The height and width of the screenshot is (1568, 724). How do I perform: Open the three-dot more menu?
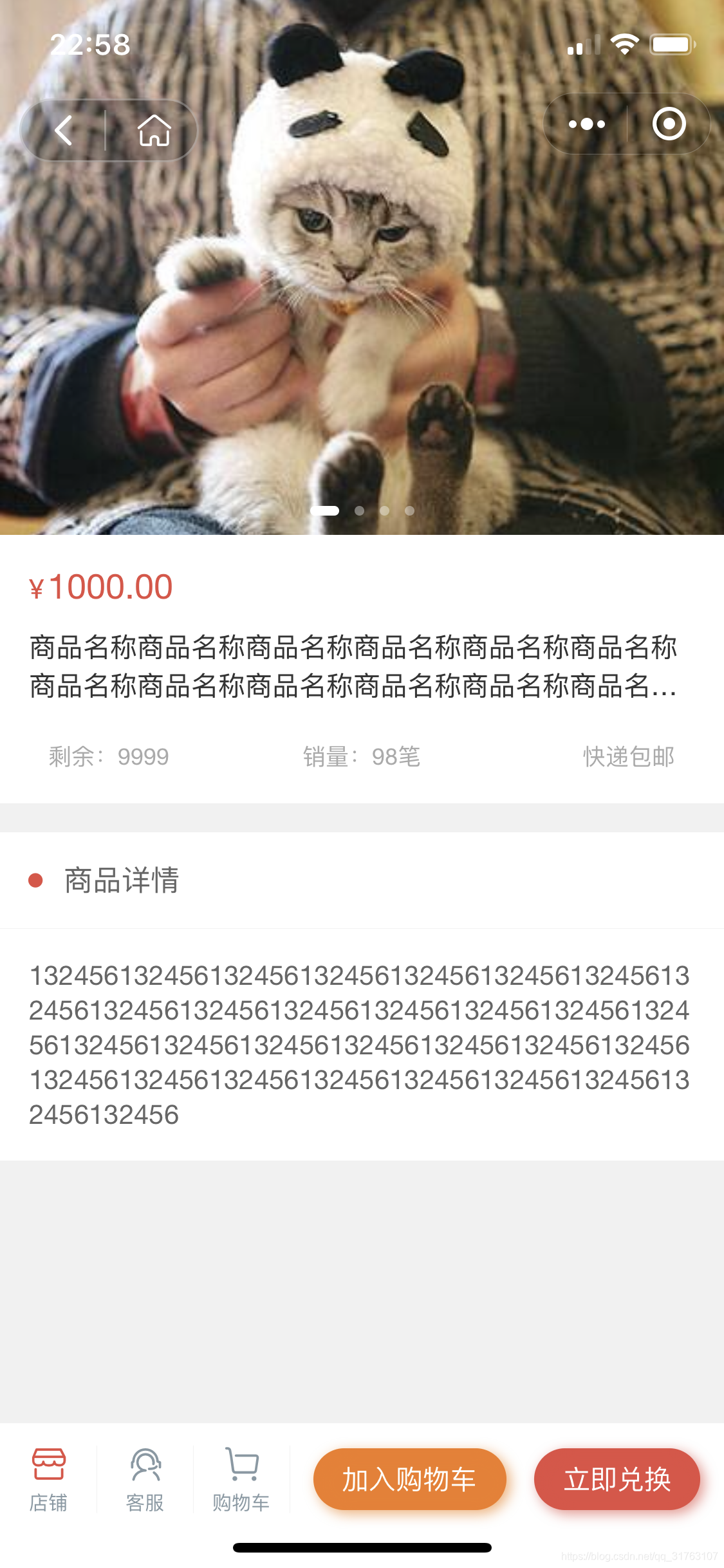click(586, 124)
